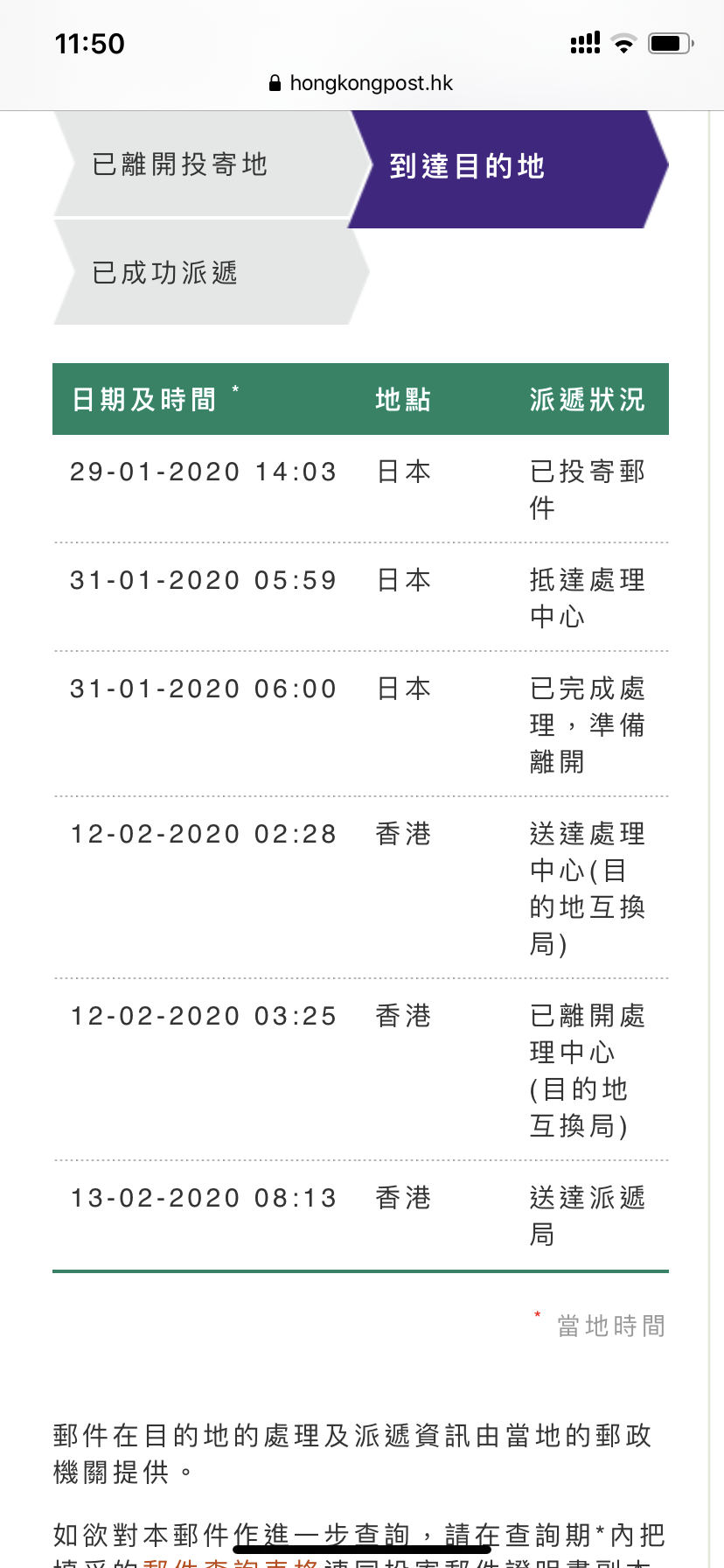Tap the hongkongpost.hk address bar
The height and width of the screenshot is (1568, 724).
pos(362,83)
